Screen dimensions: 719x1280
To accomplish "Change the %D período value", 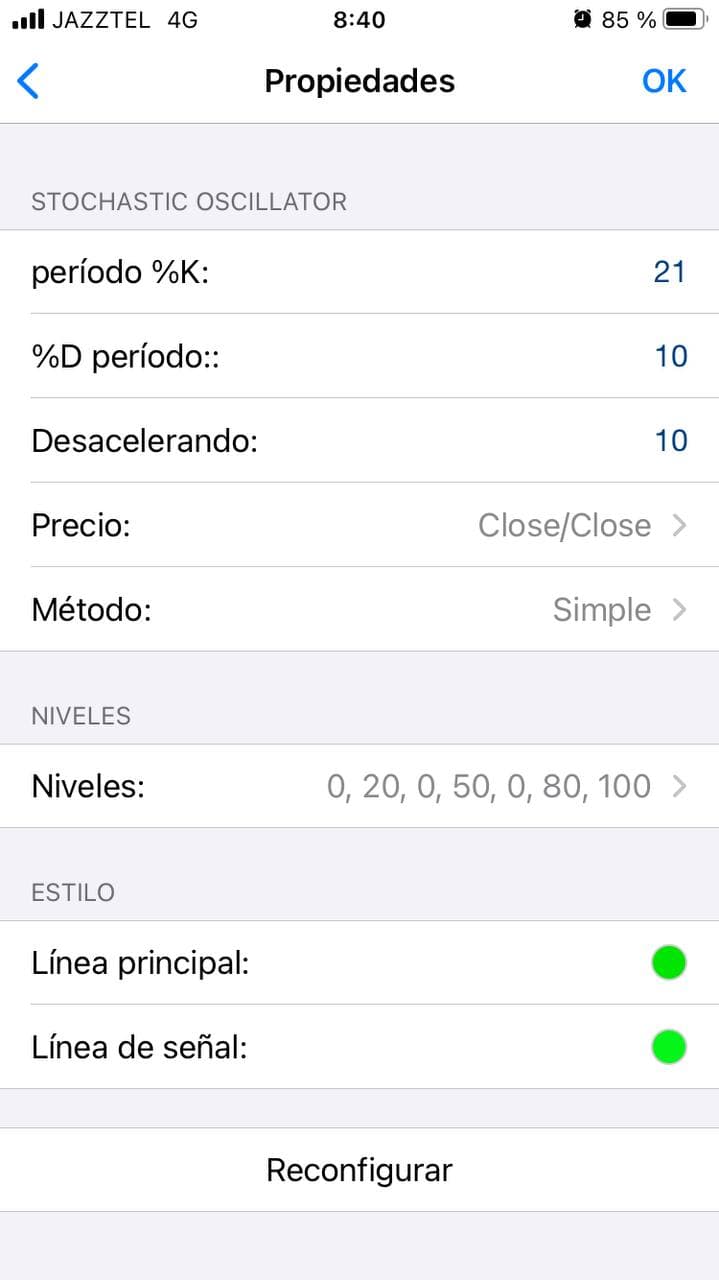I will (x=670, y=356).
